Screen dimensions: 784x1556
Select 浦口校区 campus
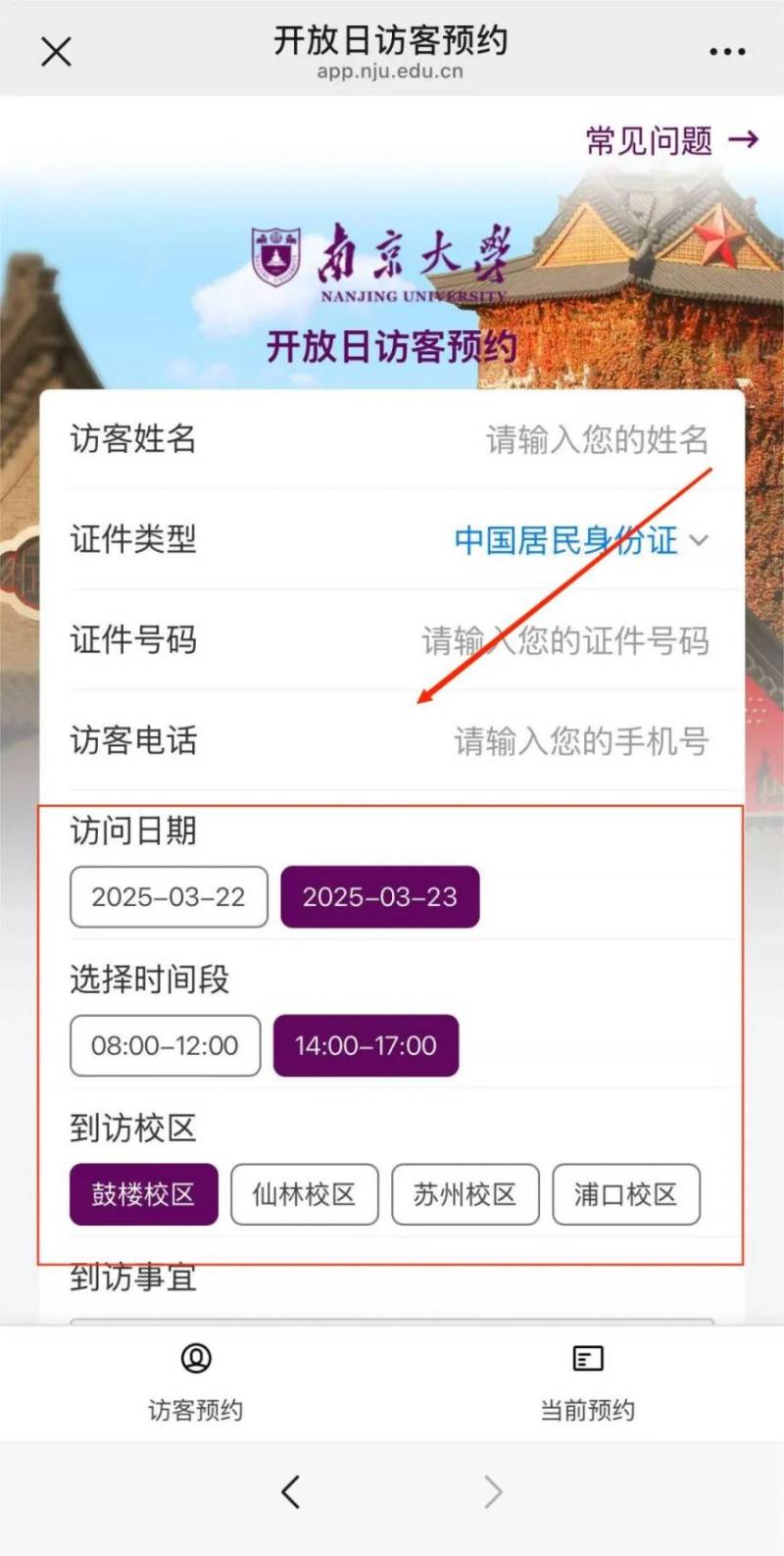point(625,1194)
